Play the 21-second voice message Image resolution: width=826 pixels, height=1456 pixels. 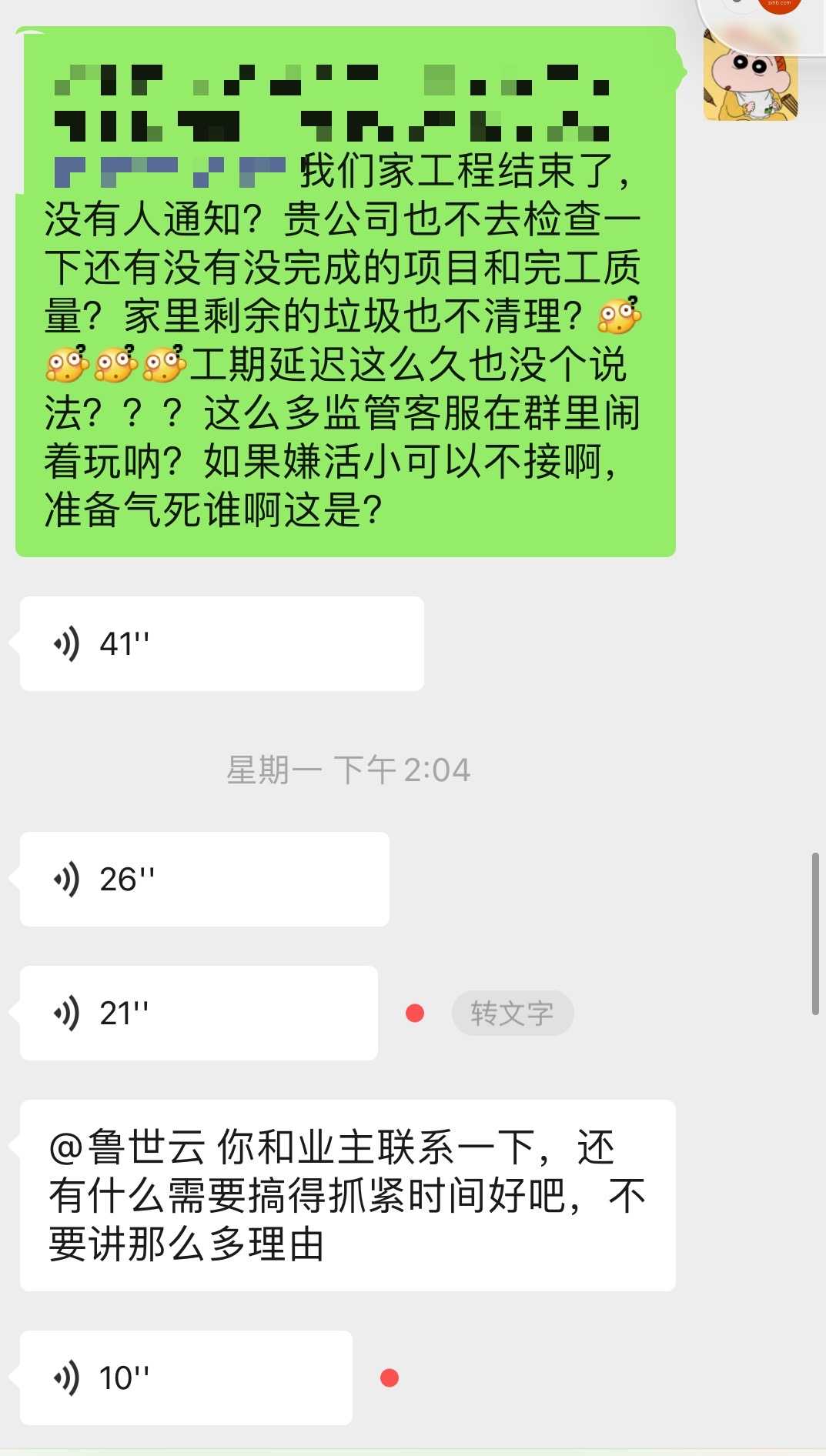[199, 1013]
